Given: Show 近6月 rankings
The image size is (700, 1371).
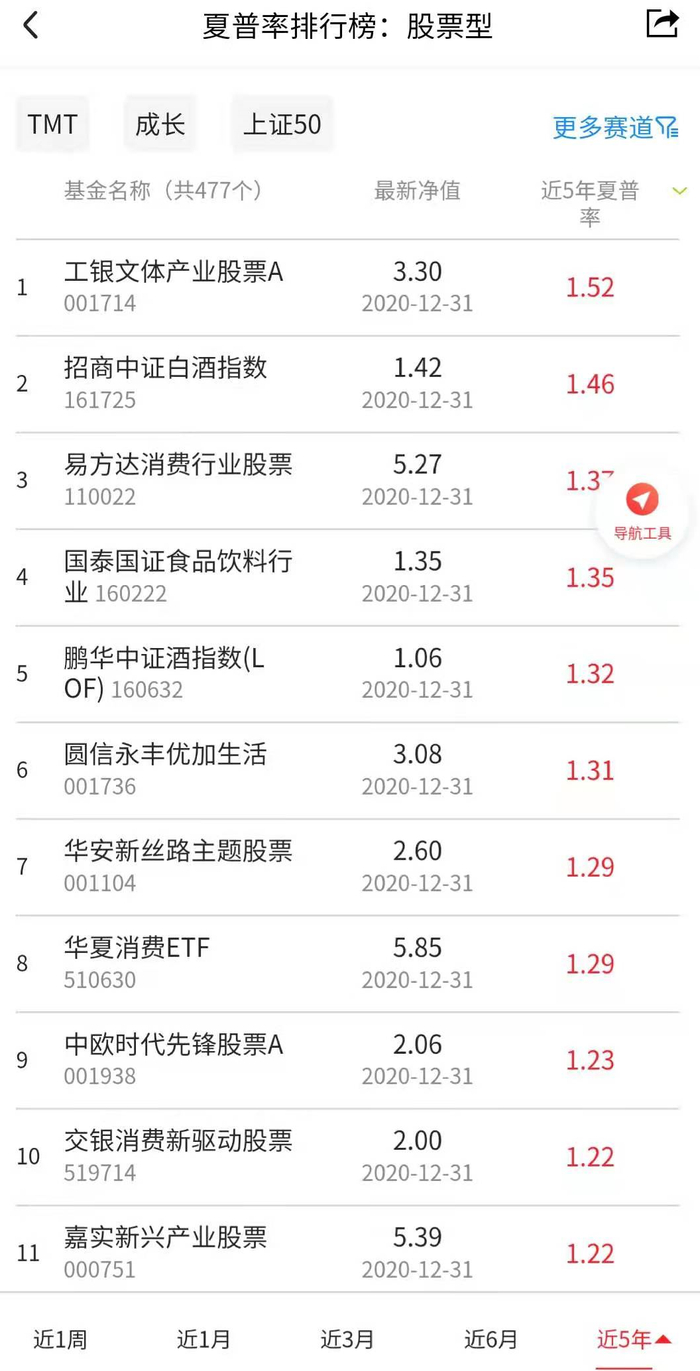Looking at the screenshot, I should (x=491, y=1338).
